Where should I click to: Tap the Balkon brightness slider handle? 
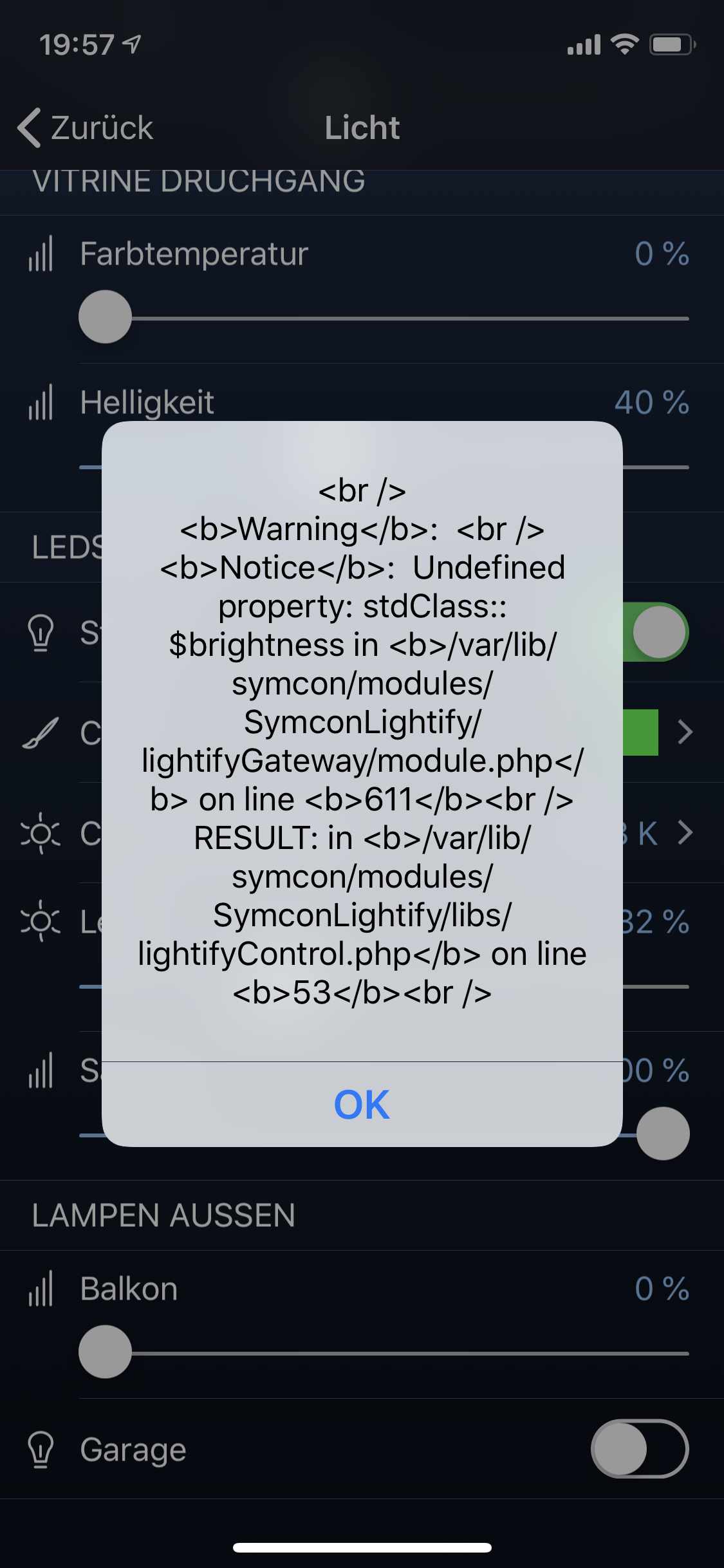click(105, 1352)
